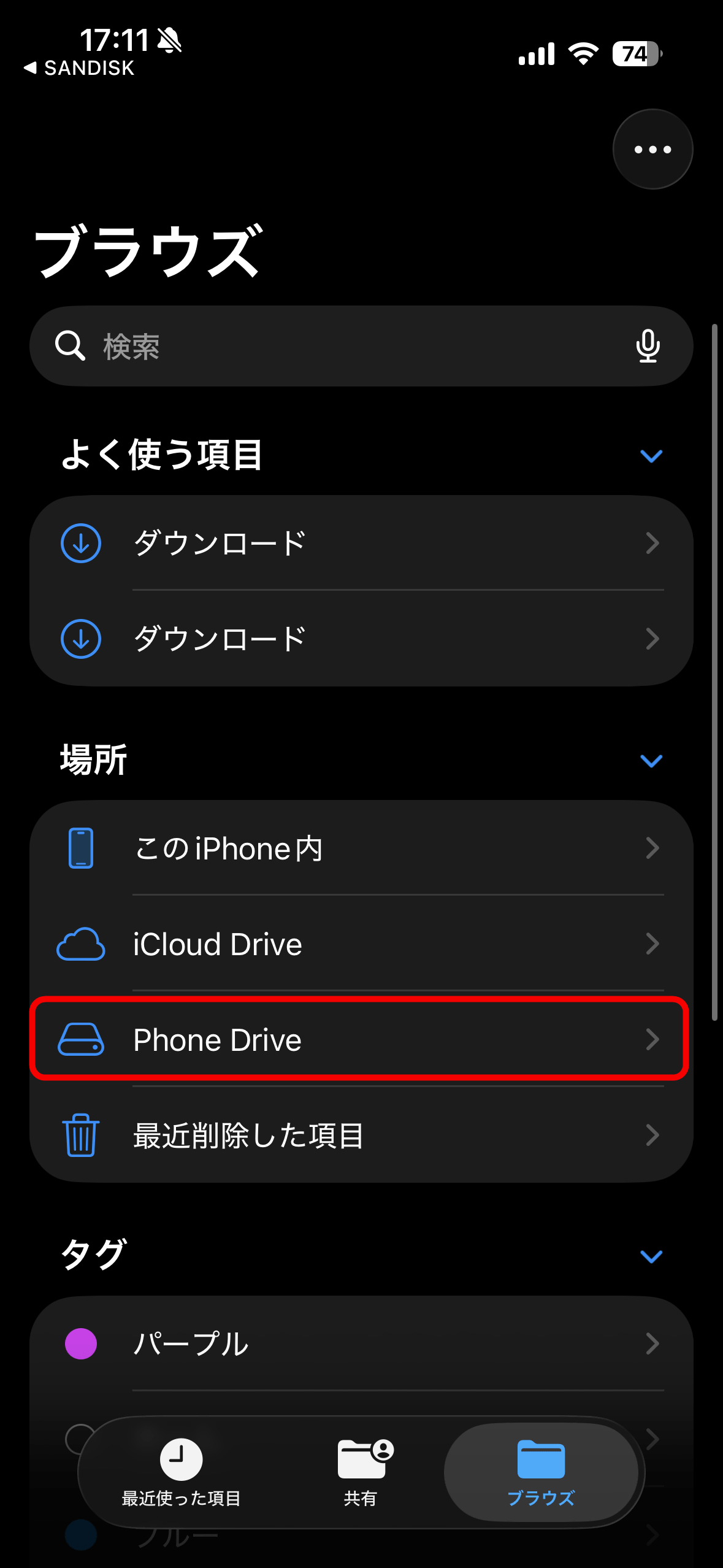Viewport: 723px width, 1568px height.
Task: Tap the 検索 search field
Action: click(x=343, y=347)
